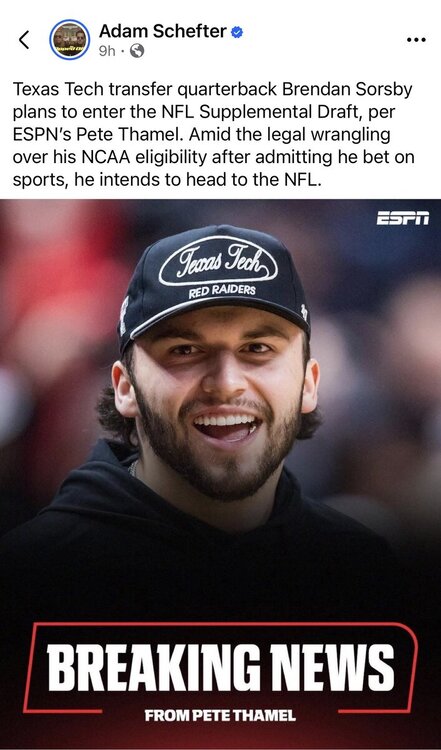Open the post's three-dot options menu

[x=416, y=40]
